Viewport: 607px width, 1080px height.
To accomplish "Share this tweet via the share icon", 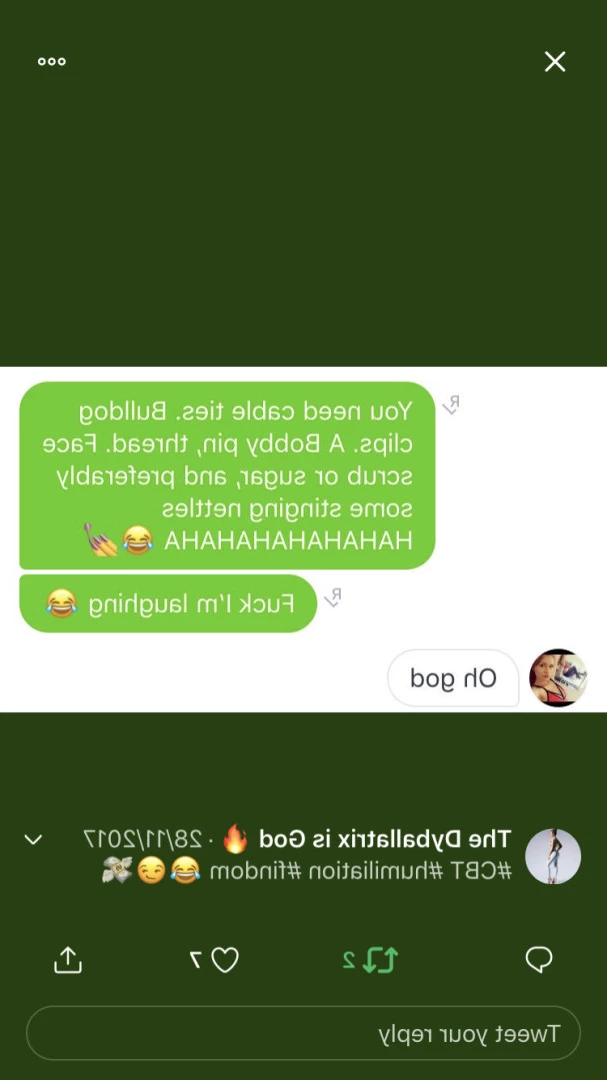I will pyautogui.click(x=68, y=959).
